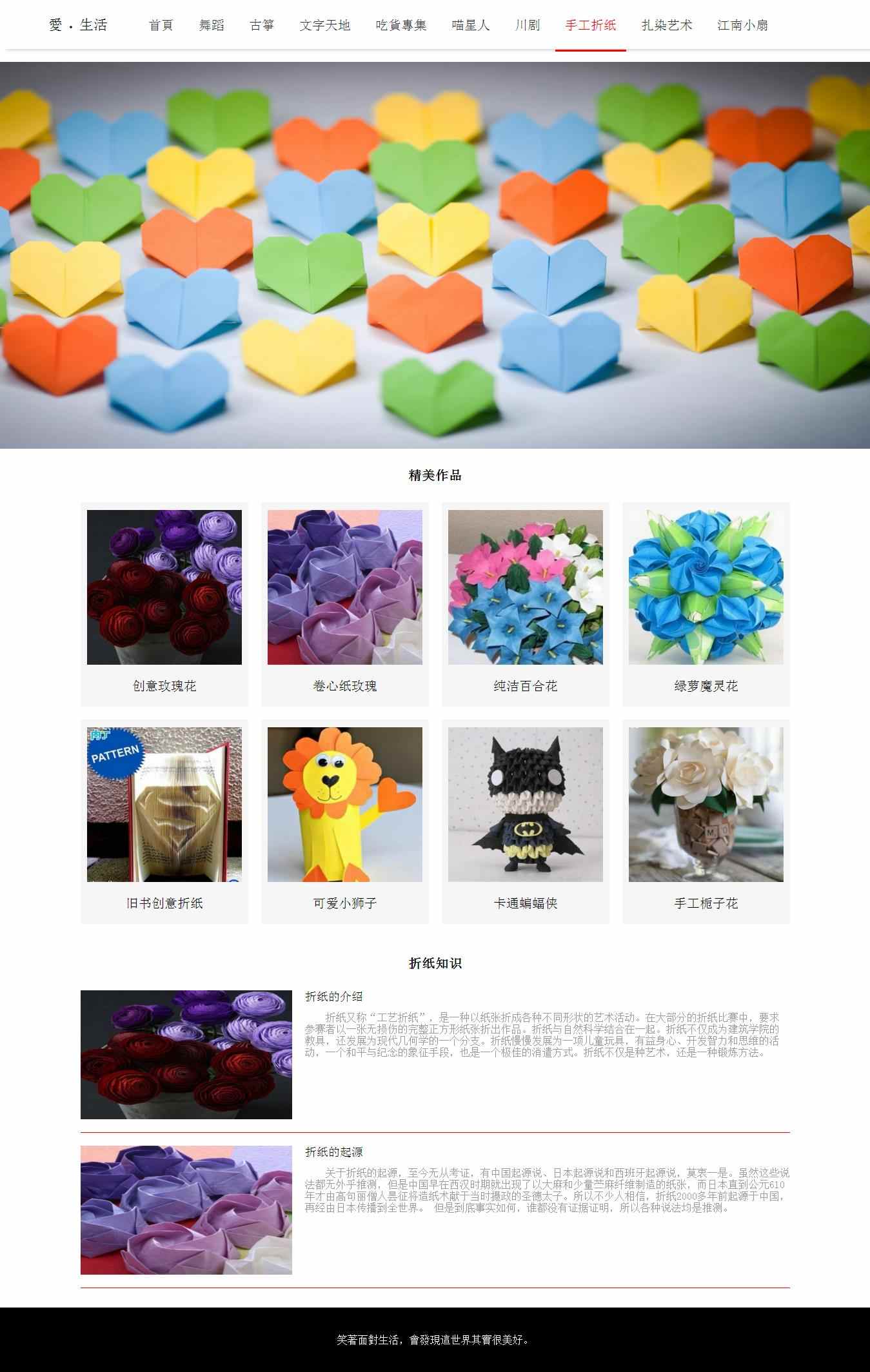
Task: Open the 文字天地 page
Action: (x=324, y=25)
